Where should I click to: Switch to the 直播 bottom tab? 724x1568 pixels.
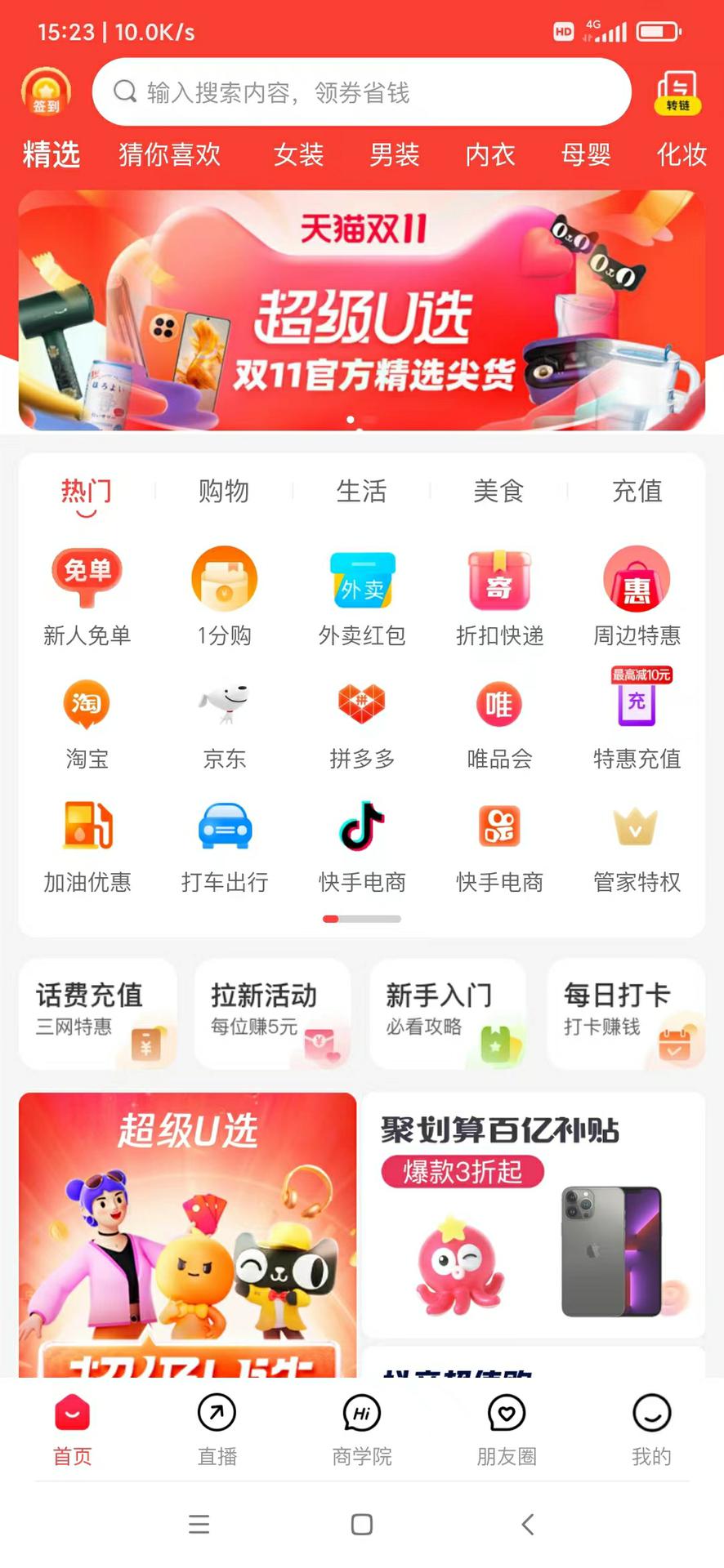pyautogui.click(x=217, y=1429)
